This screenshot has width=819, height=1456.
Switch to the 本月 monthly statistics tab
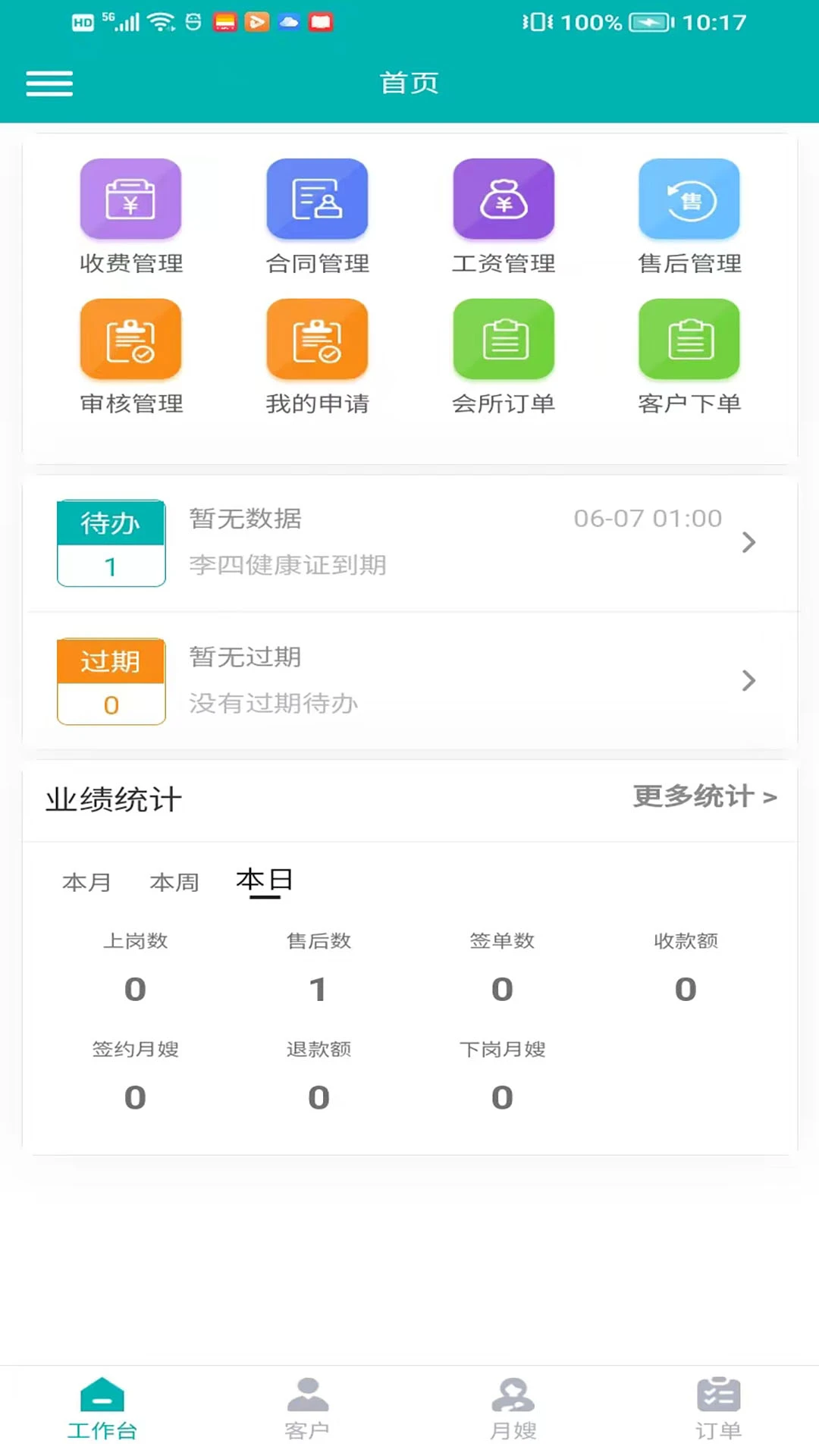86,882
